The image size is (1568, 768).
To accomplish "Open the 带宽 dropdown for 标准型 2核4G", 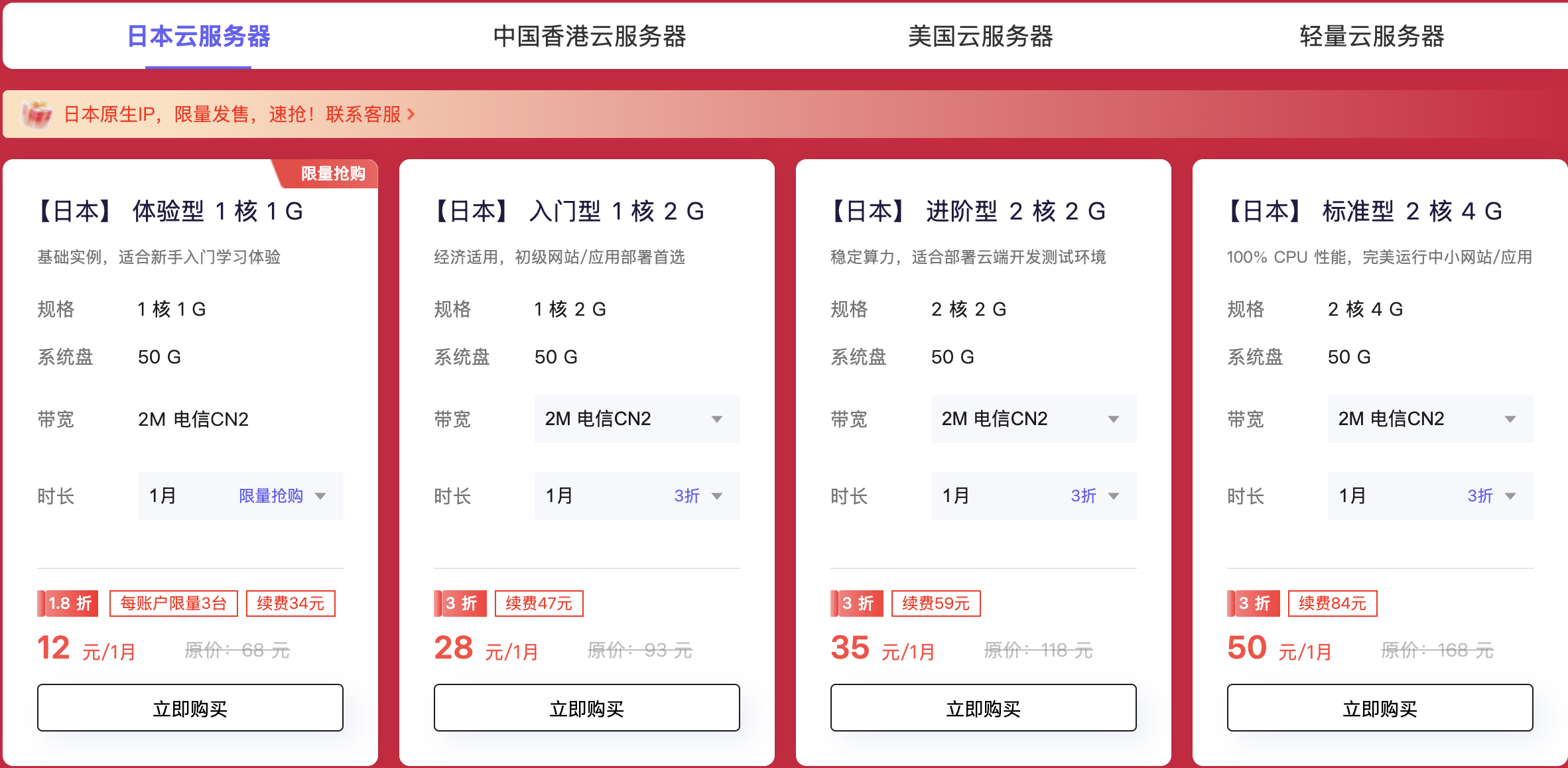I will coord(1430,419).
